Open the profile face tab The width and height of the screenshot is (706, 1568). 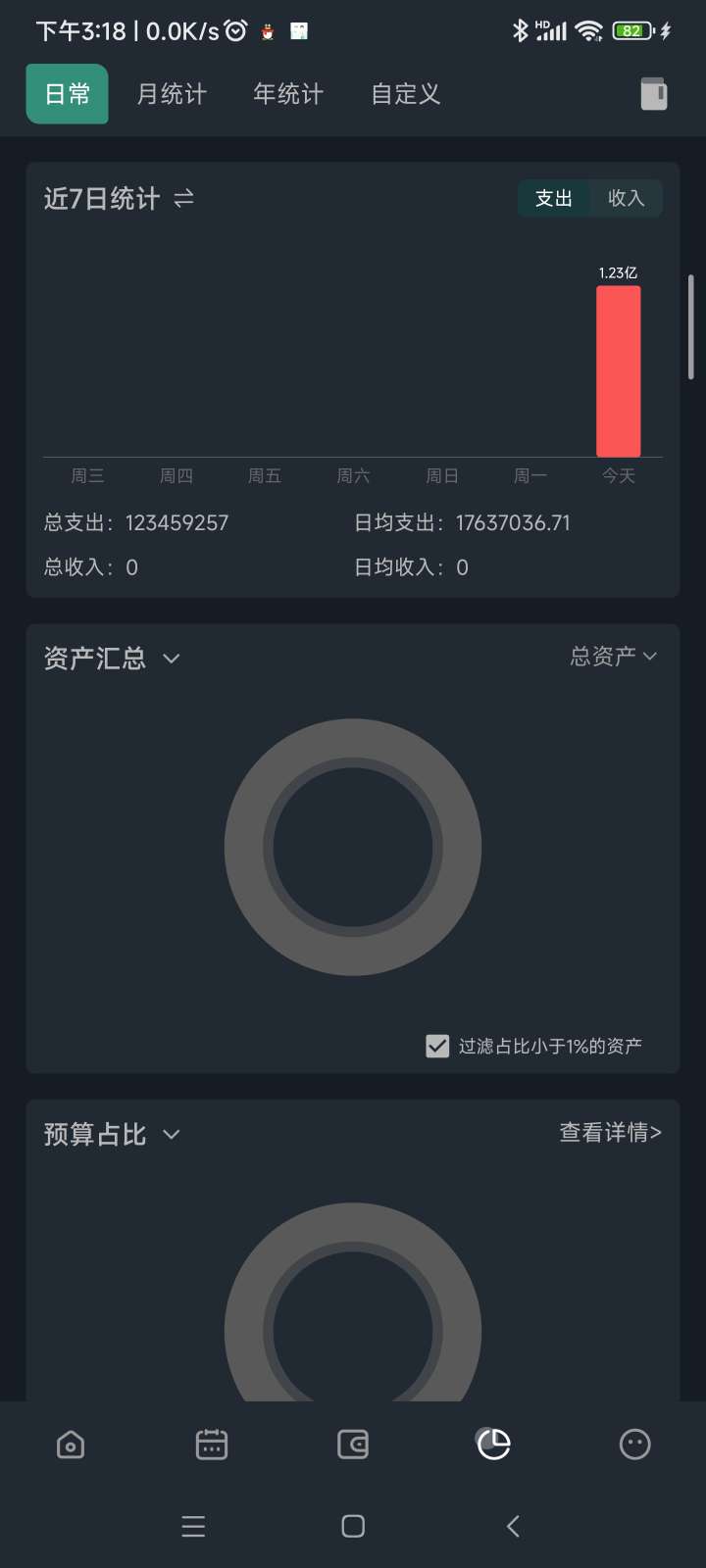pos(634,1445)
